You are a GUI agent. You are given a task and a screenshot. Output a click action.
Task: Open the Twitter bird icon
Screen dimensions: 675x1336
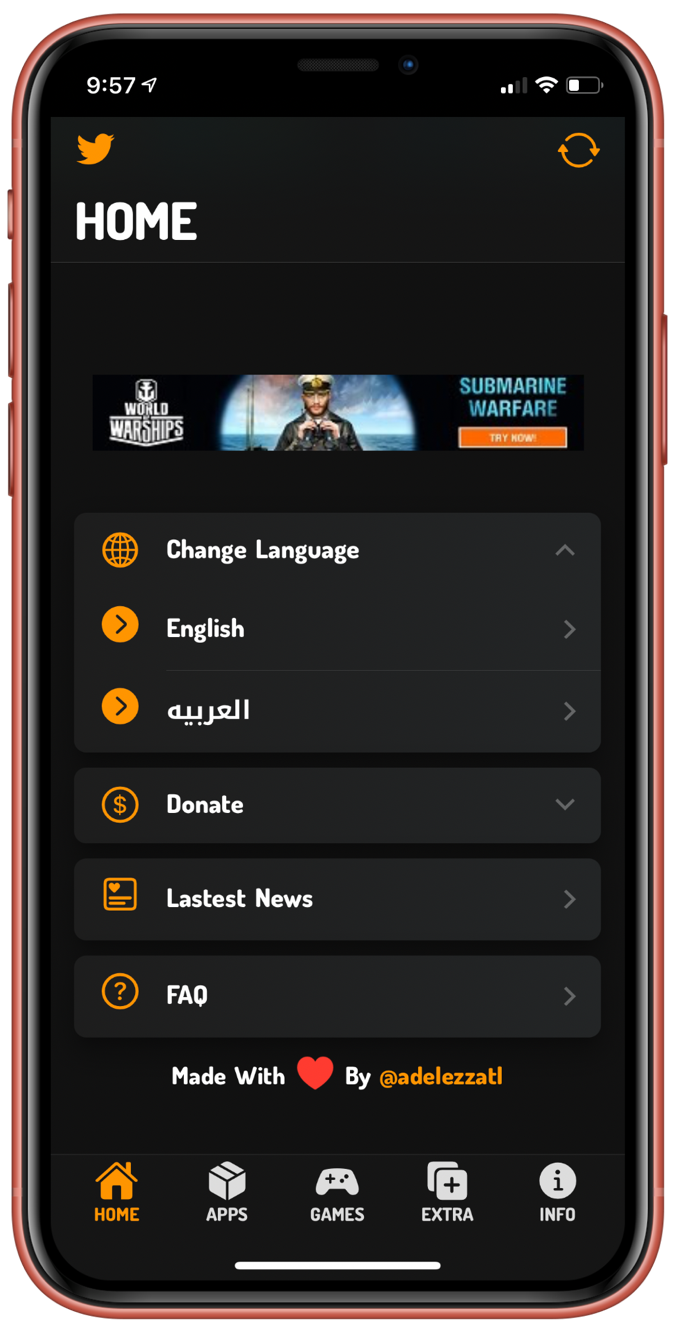pos(95,149)
